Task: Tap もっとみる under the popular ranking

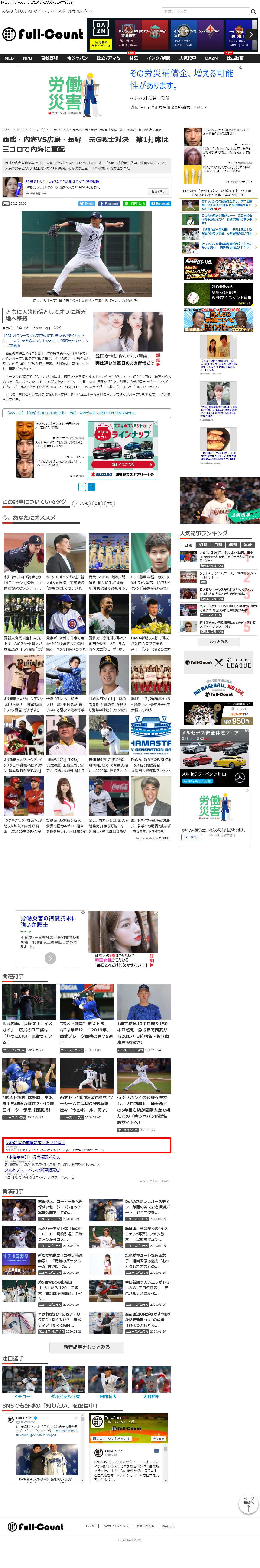Action: click(x=219, y=642)
